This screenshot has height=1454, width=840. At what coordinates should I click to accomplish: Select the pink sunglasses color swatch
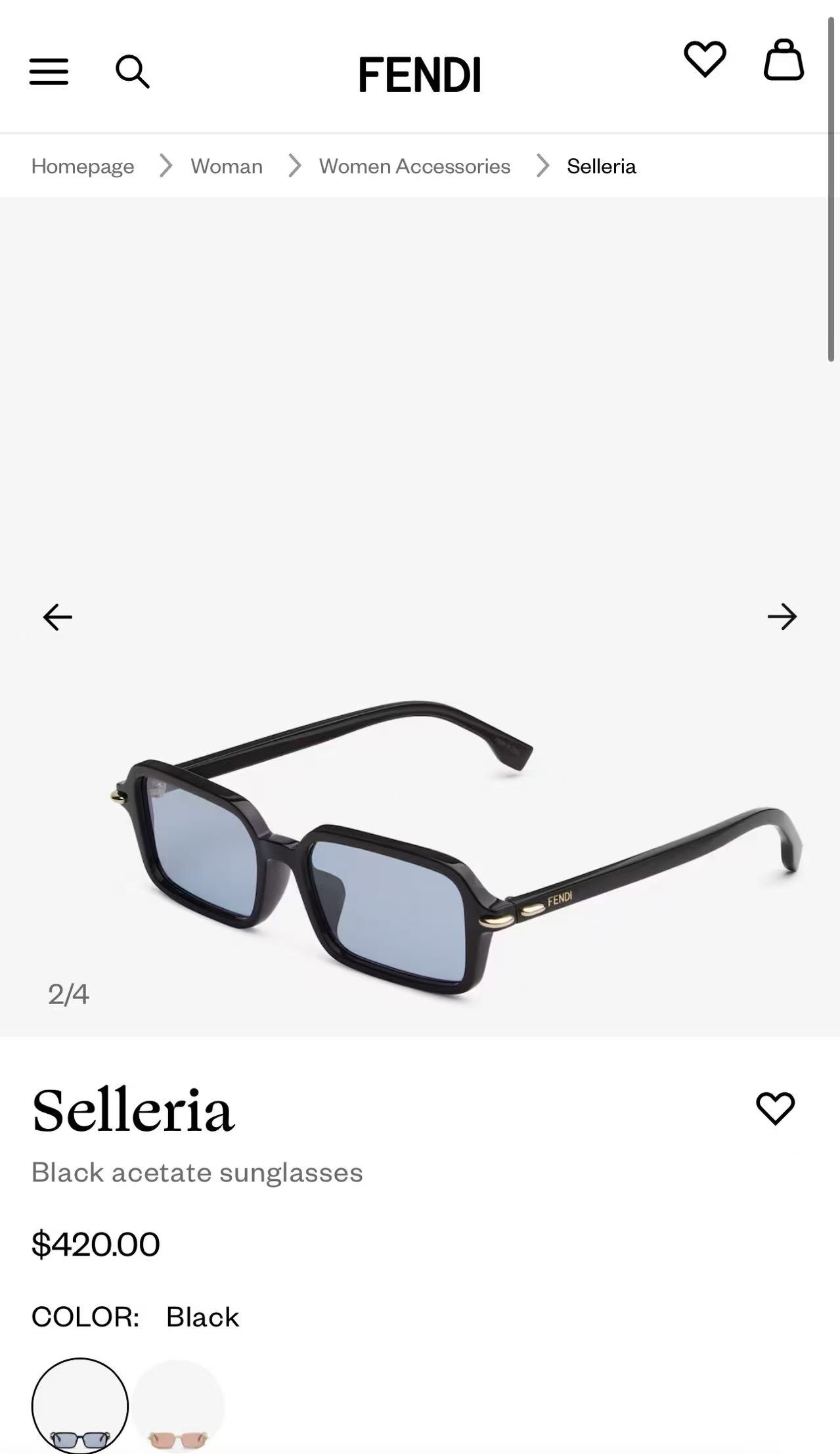[x=177, y=1405]
